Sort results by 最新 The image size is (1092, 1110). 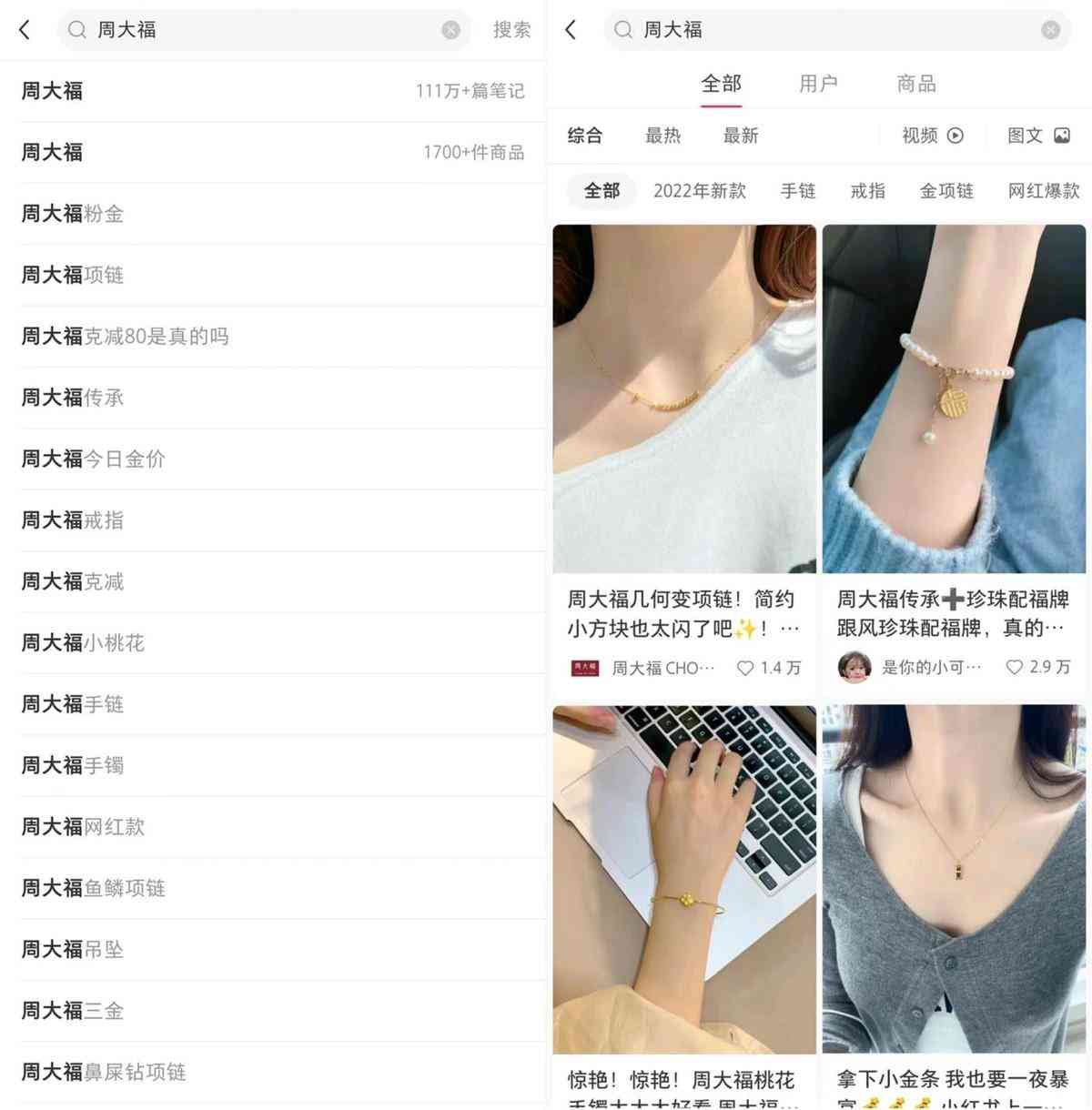click(741, 136)
